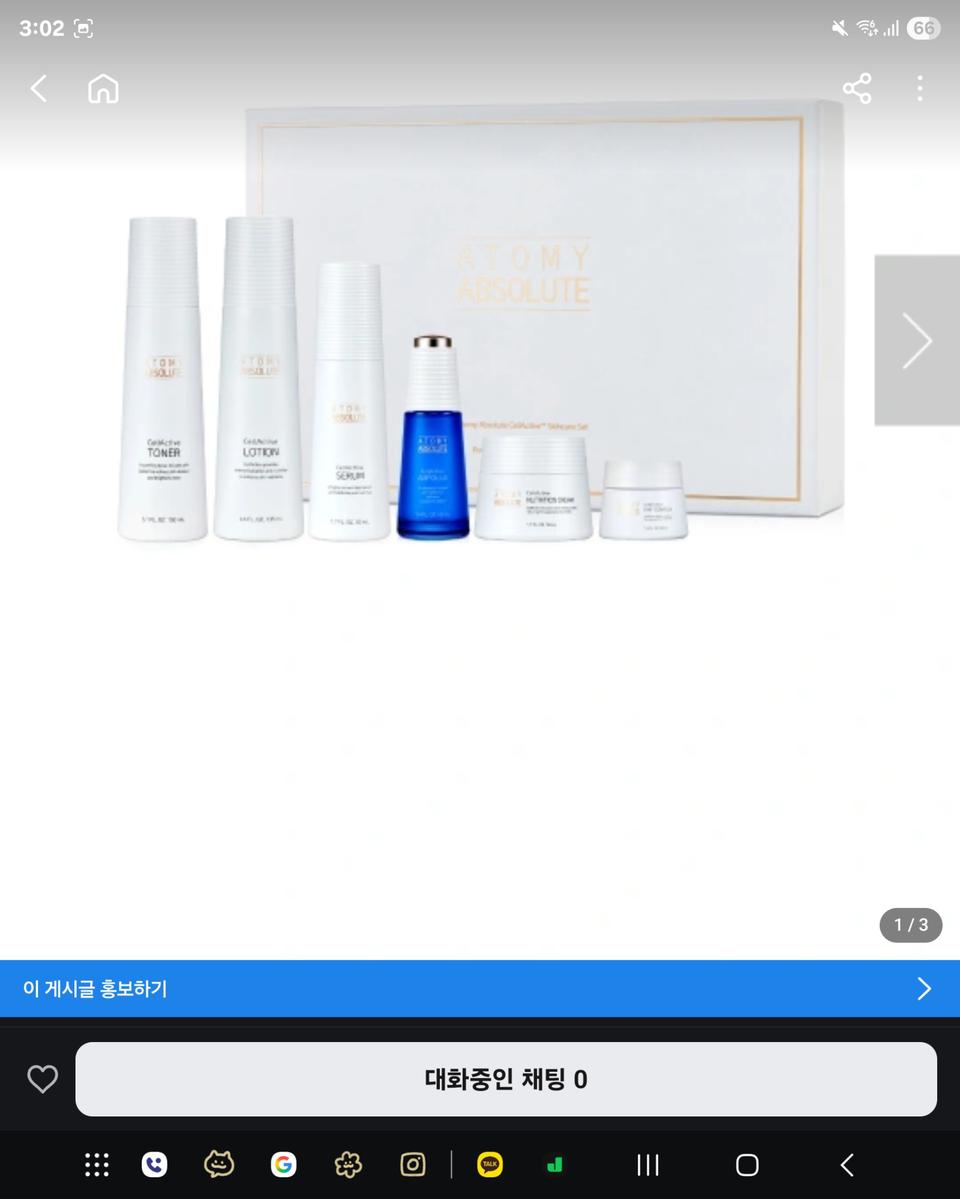Open 이 게시글 홍보하기 banner
The height and width of the screenshot is (1199, 960).
tap(480, 989)
